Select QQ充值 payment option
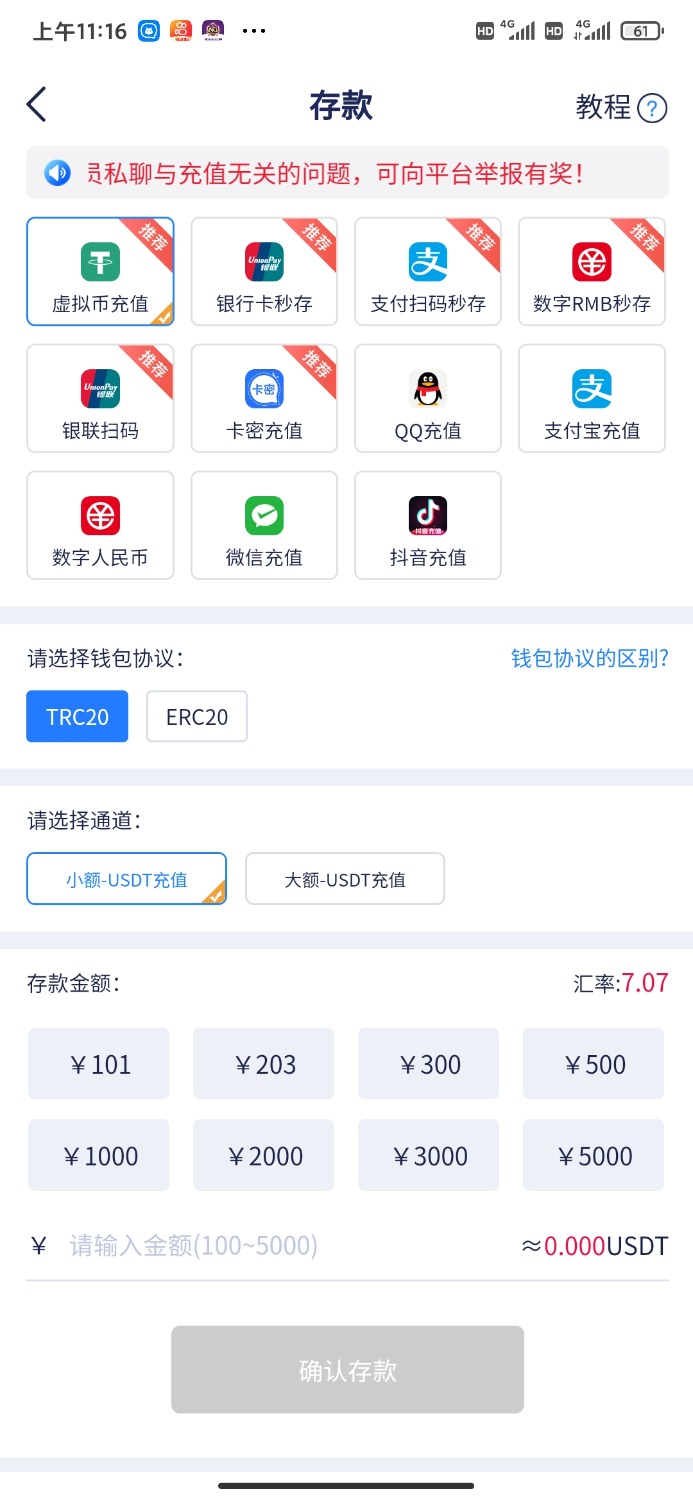 [428, 399]
